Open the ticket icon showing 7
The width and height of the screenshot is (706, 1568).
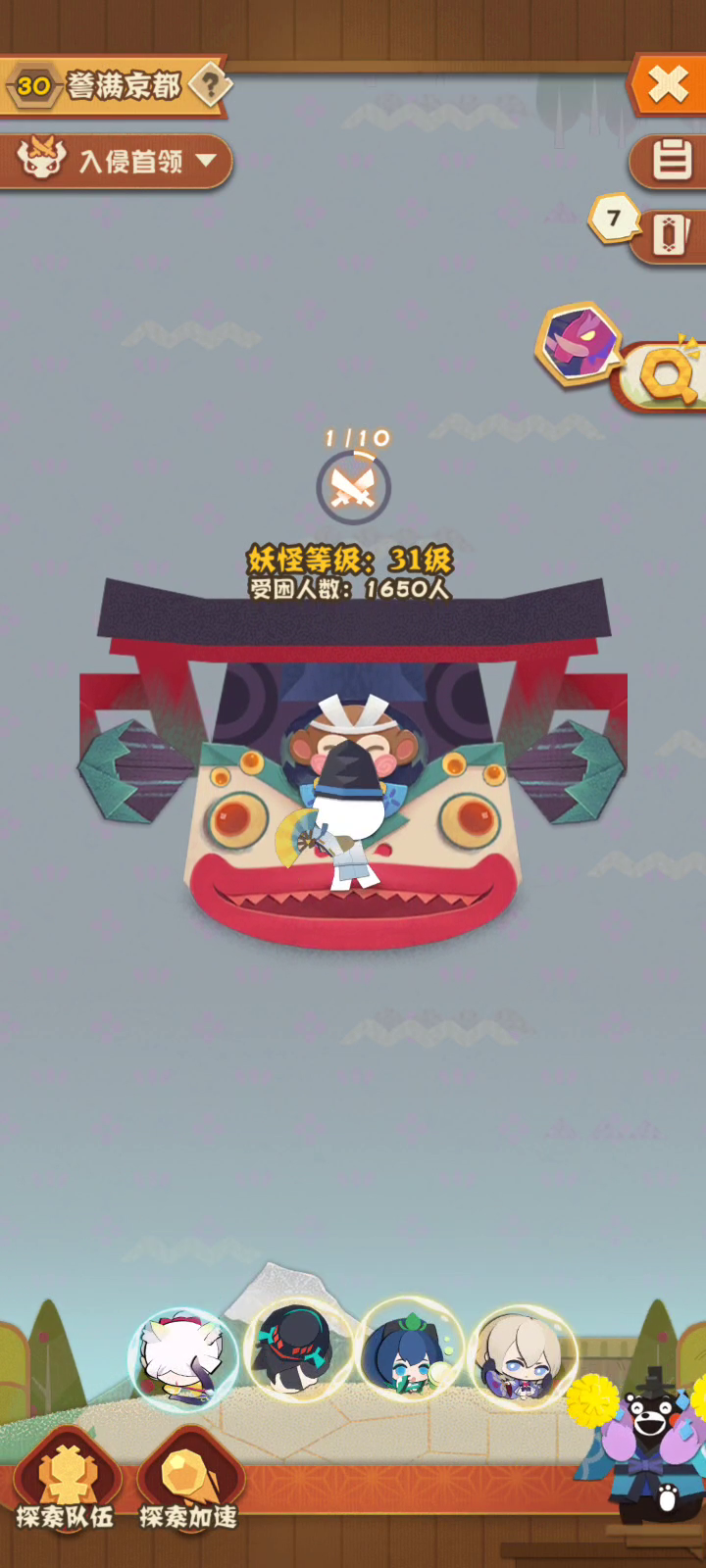point(669,234)
